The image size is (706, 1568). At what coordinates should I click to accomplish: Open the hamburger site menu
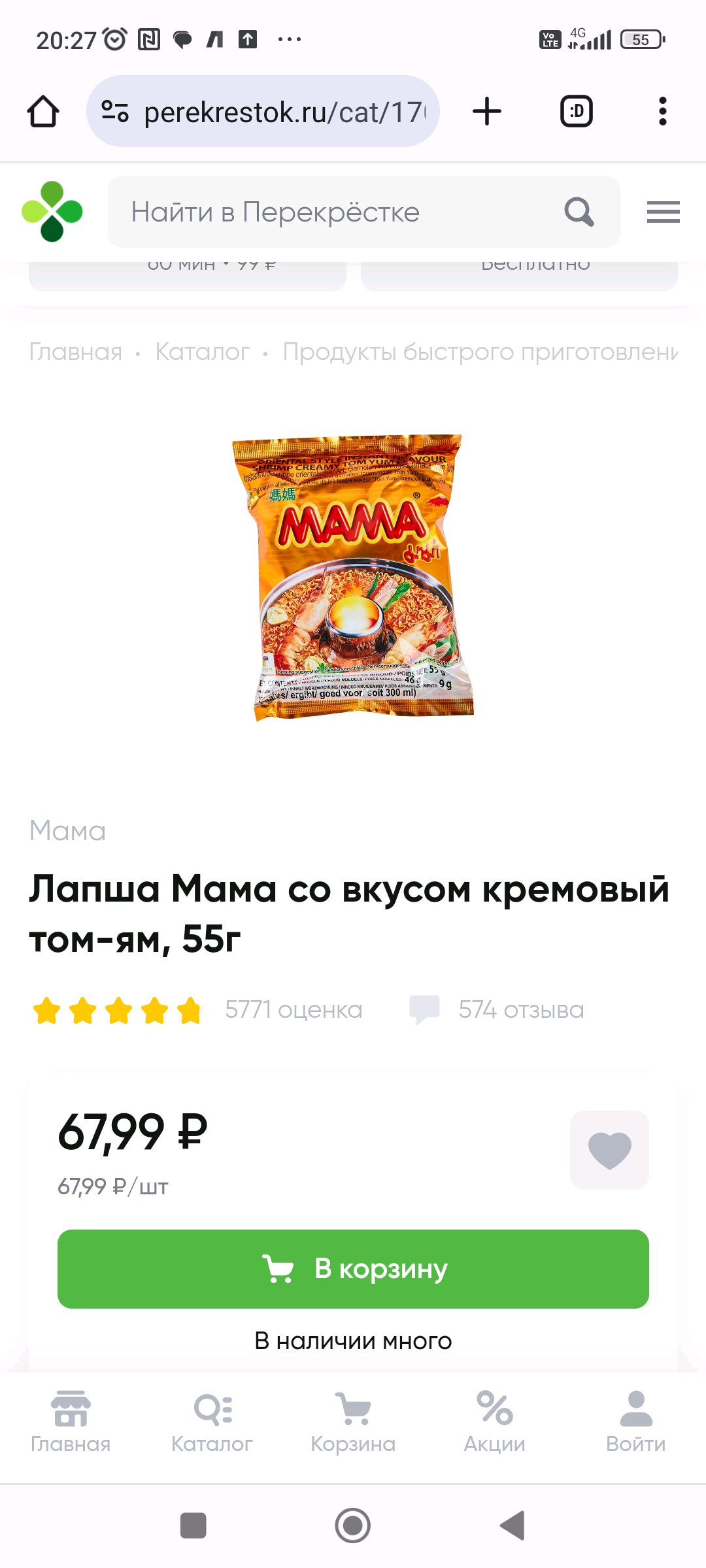[663, 212]
